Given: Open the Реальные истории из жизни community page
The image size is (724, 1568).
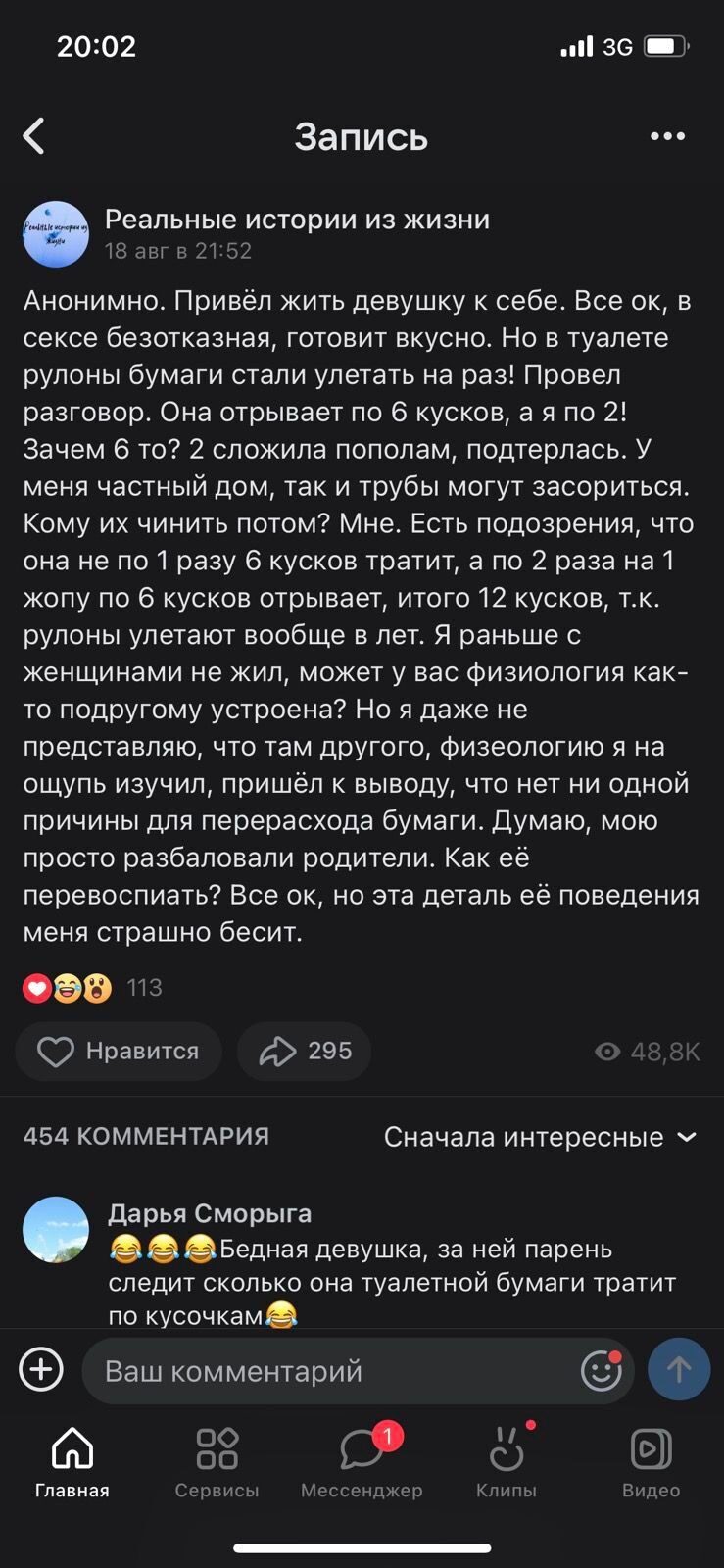Looking at the screenshot, I should [x=297, y=220].
